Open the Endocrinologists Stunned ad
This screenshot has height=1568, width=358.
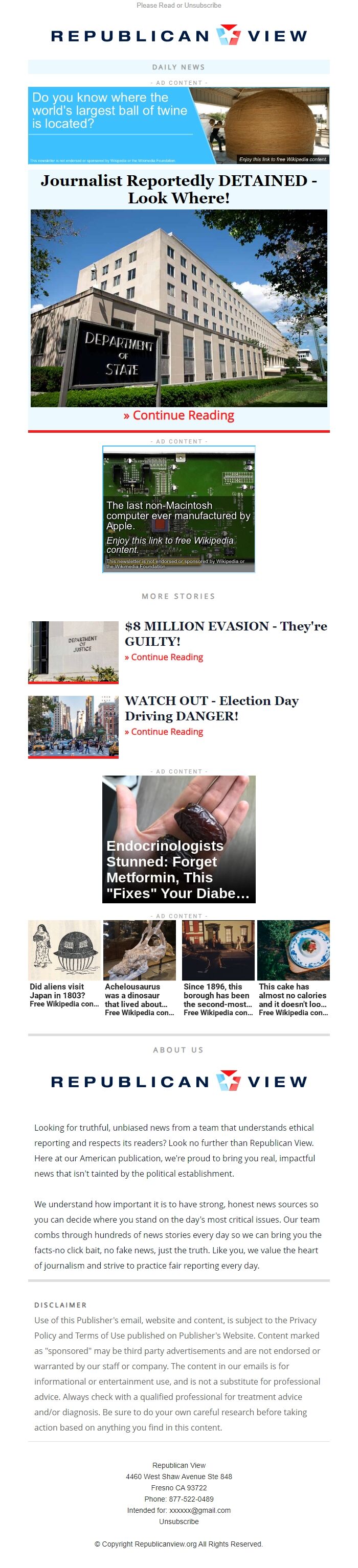178,839
